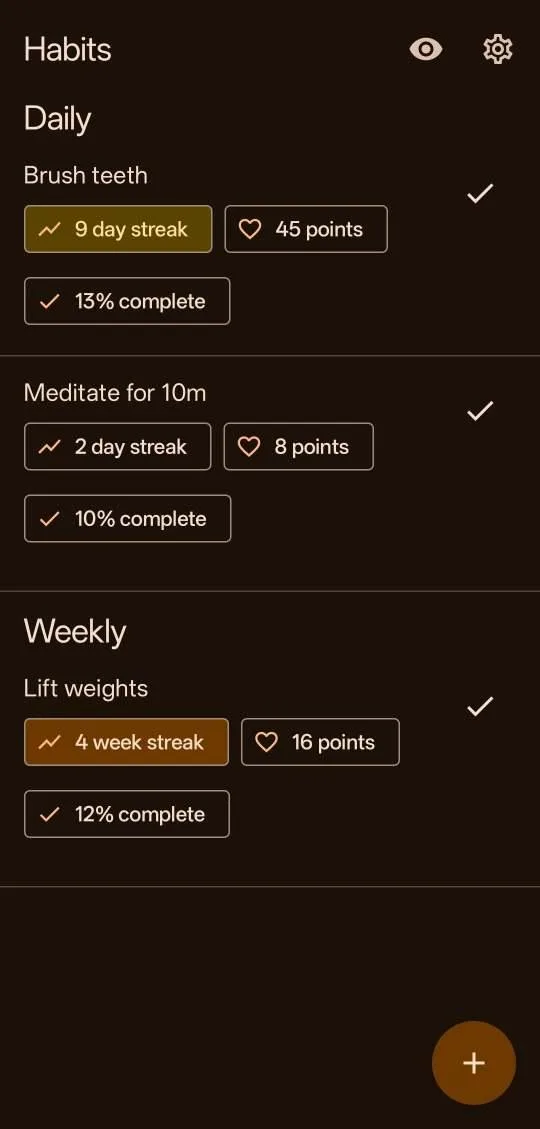This screenshot has height=1129, width=540.
Task: Select the 16 points chip
Action: pos(320,742)
